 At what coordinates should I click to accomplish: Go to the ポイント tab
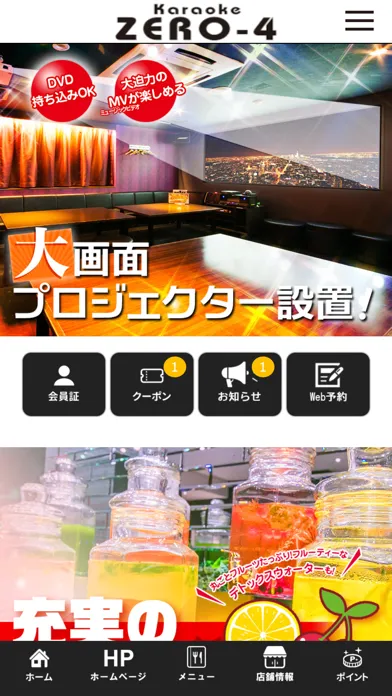352,665
